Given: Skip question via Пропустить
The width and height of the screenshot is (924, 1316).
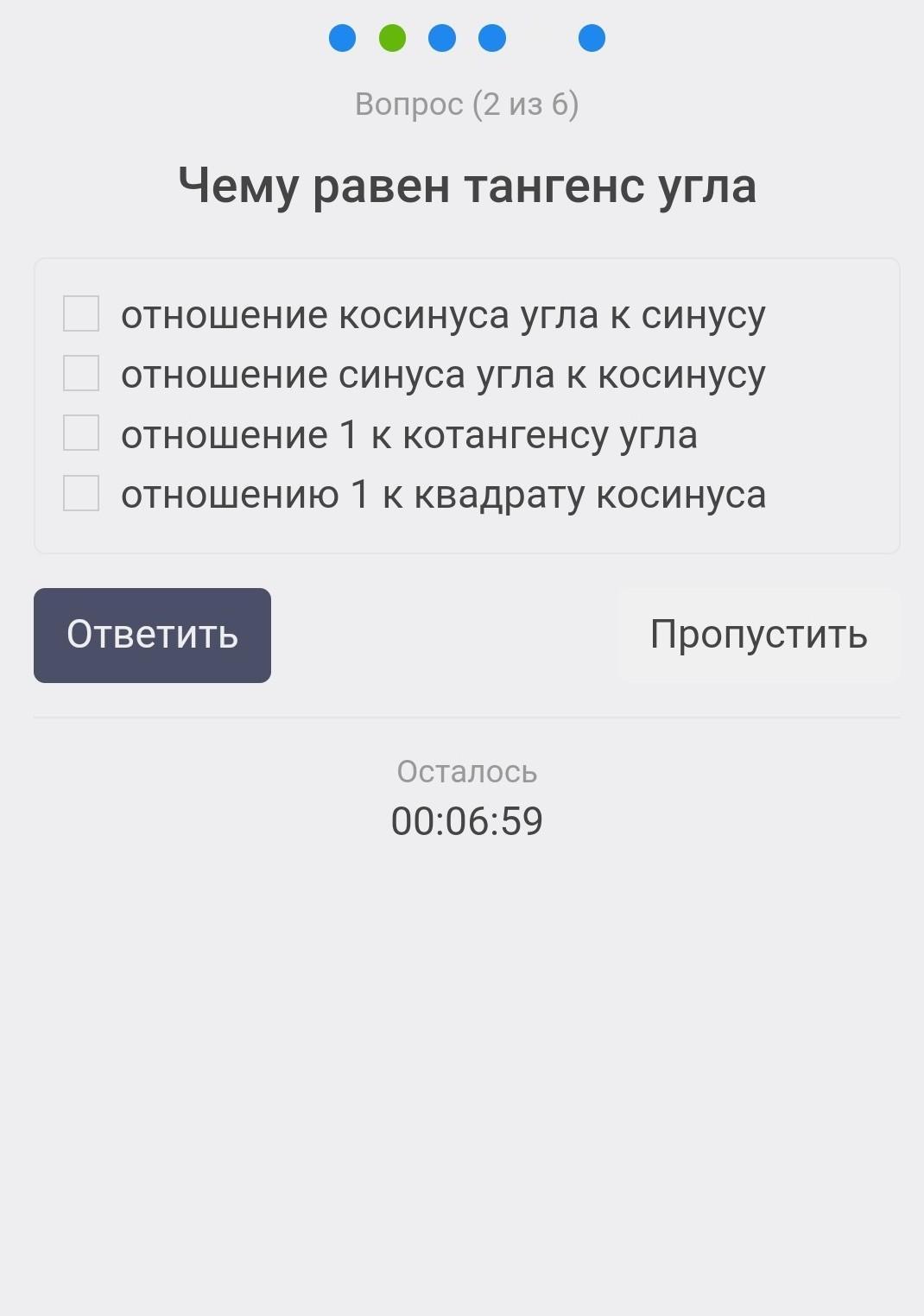Looking at the screenshot, I should coord(758,636).
